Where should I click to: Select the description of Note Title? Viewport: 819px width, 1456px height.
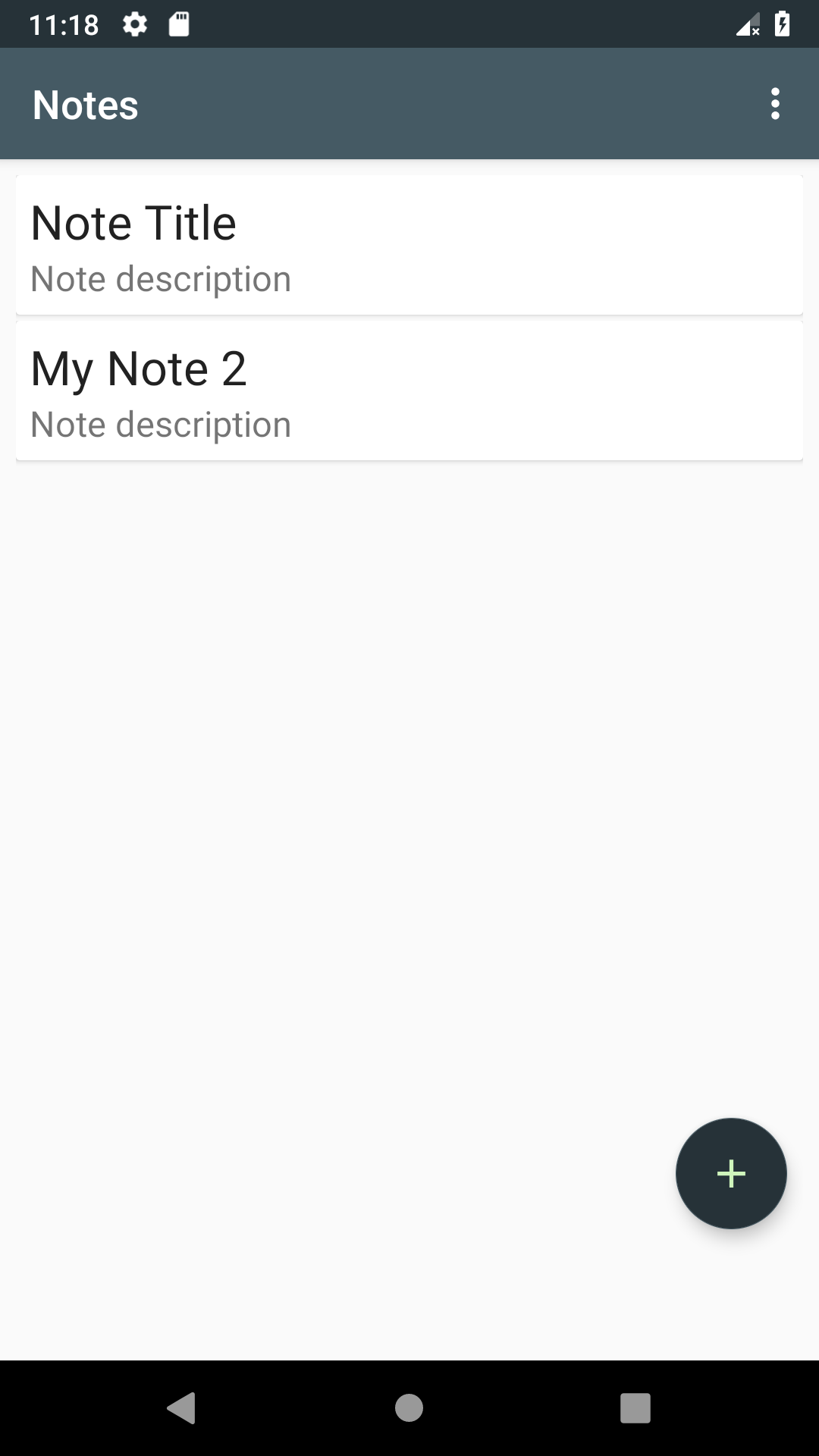coord(160,278)
